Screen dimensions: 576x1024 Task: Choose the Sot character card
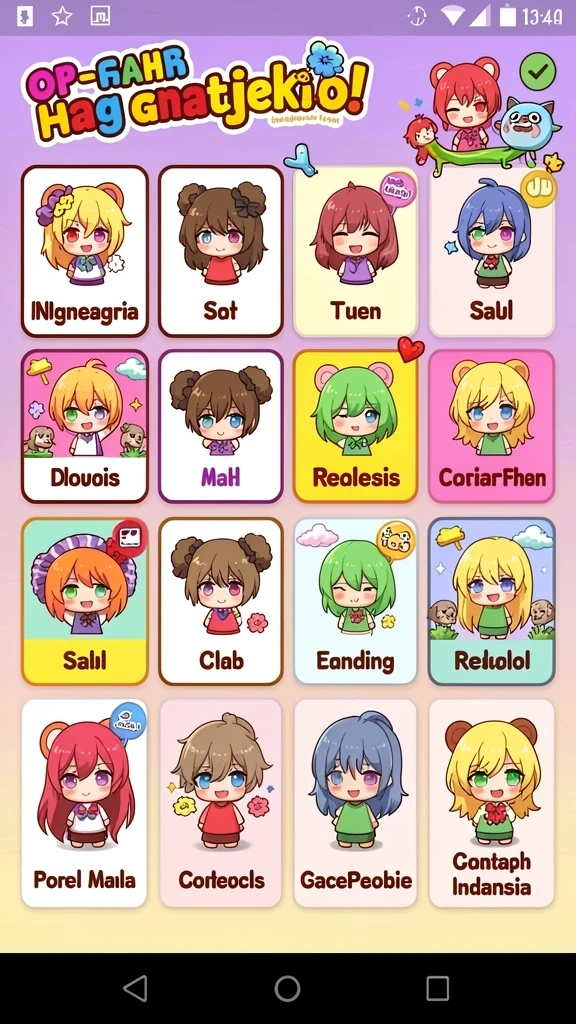[x=221, y=251]
